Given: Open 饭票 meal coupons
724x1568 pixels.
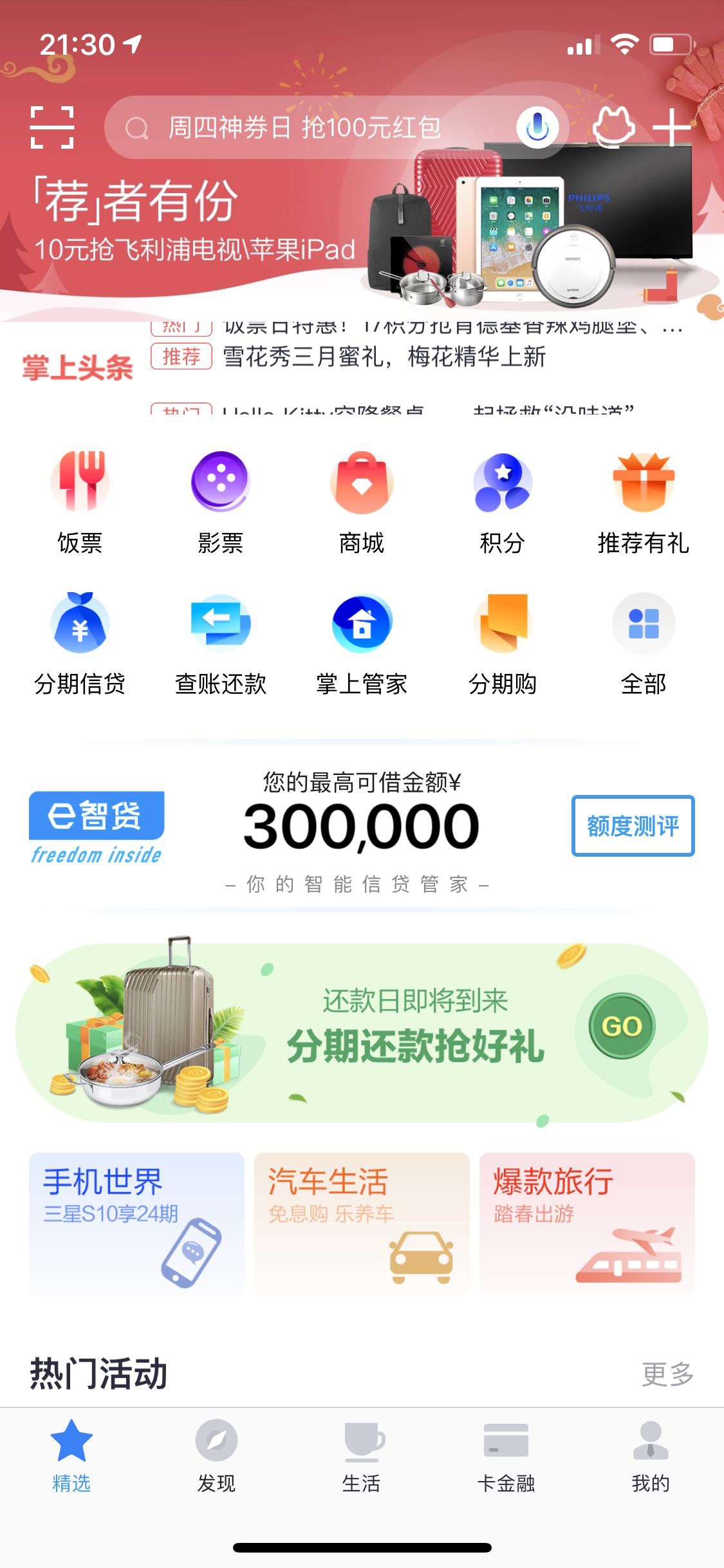Looking at the screenshot, I should click(x=80, y=502).
